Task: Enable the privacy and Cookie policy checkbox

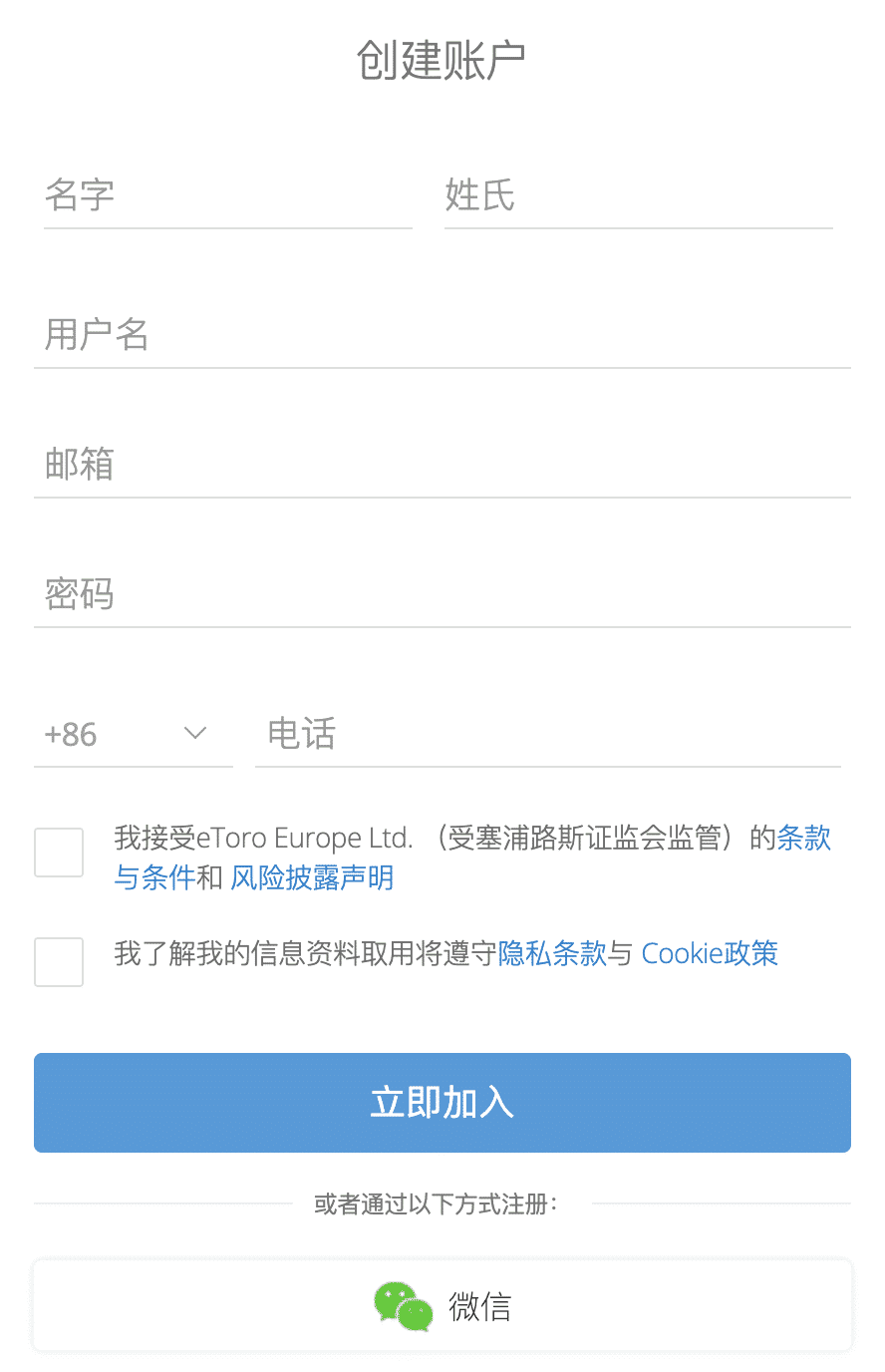Action: 58,961
